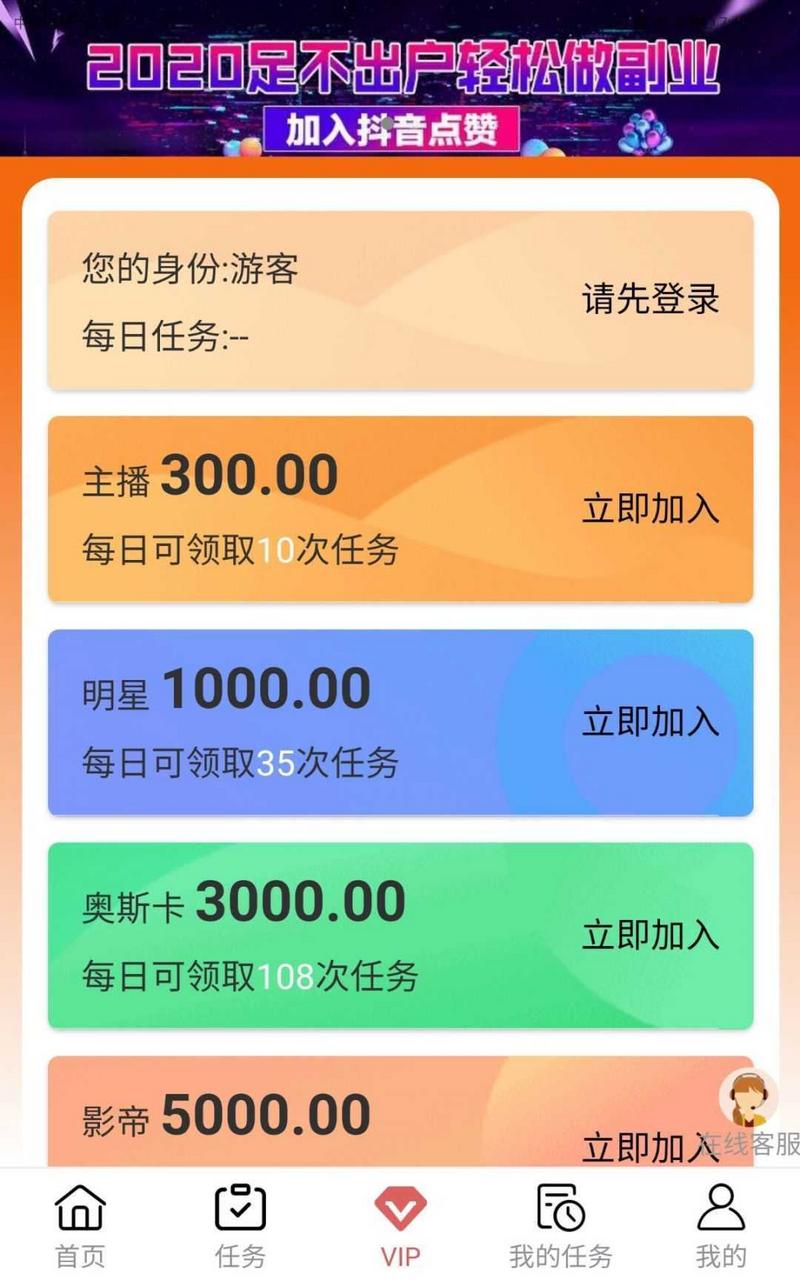This screenshot has width=800, height=1280.
Task: Click 请先登录 to log in
Action: pyautogui.click(x=650, y=300)
